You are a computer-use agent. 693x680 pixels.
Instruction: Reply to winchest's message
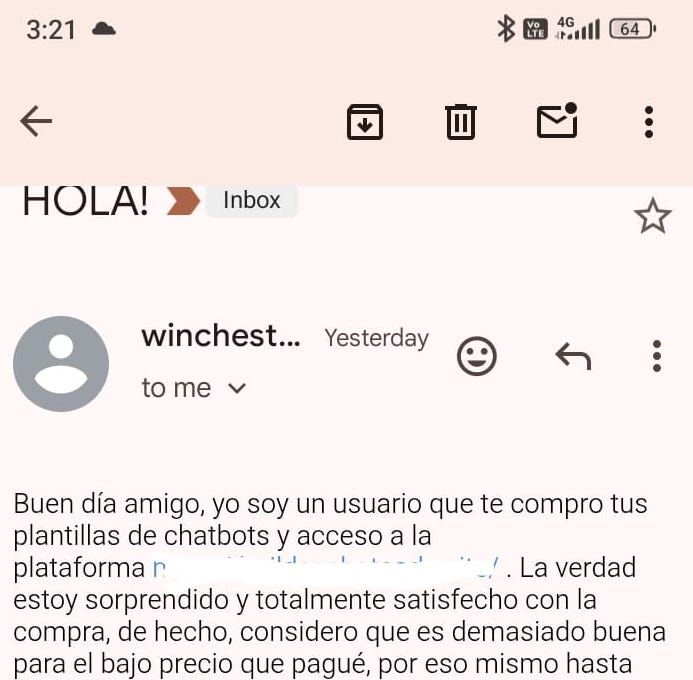573,356
